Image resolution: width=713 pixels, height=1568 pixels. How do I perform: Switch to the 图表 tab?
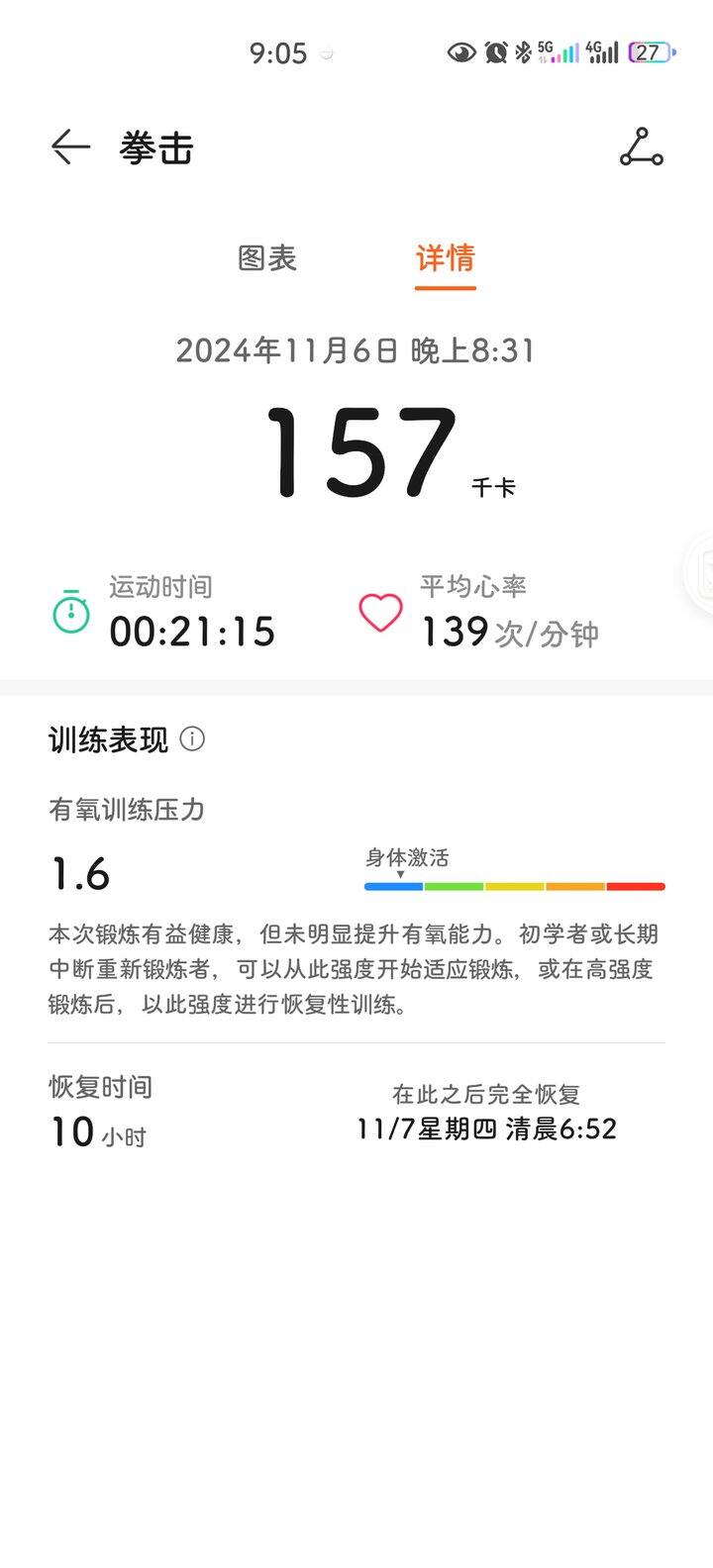[x=267, y=258]
